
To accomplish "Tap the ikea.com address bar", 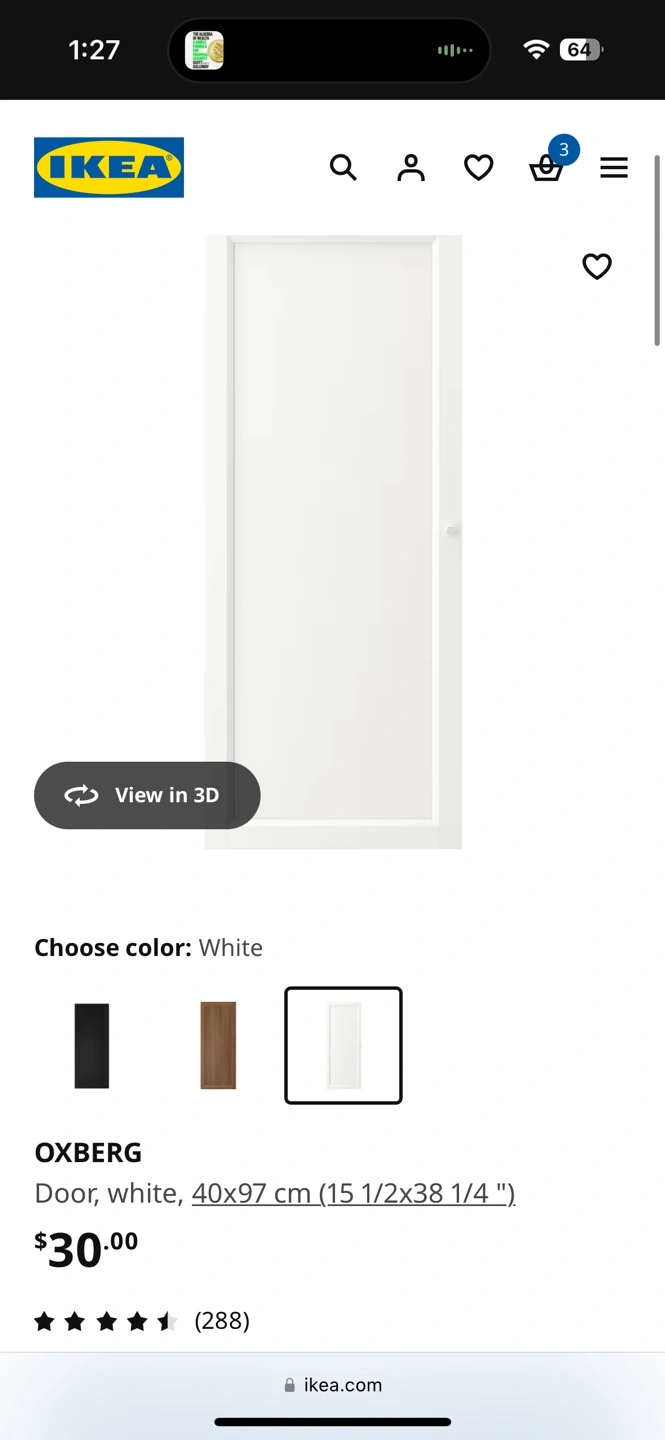I will 332,1385.
